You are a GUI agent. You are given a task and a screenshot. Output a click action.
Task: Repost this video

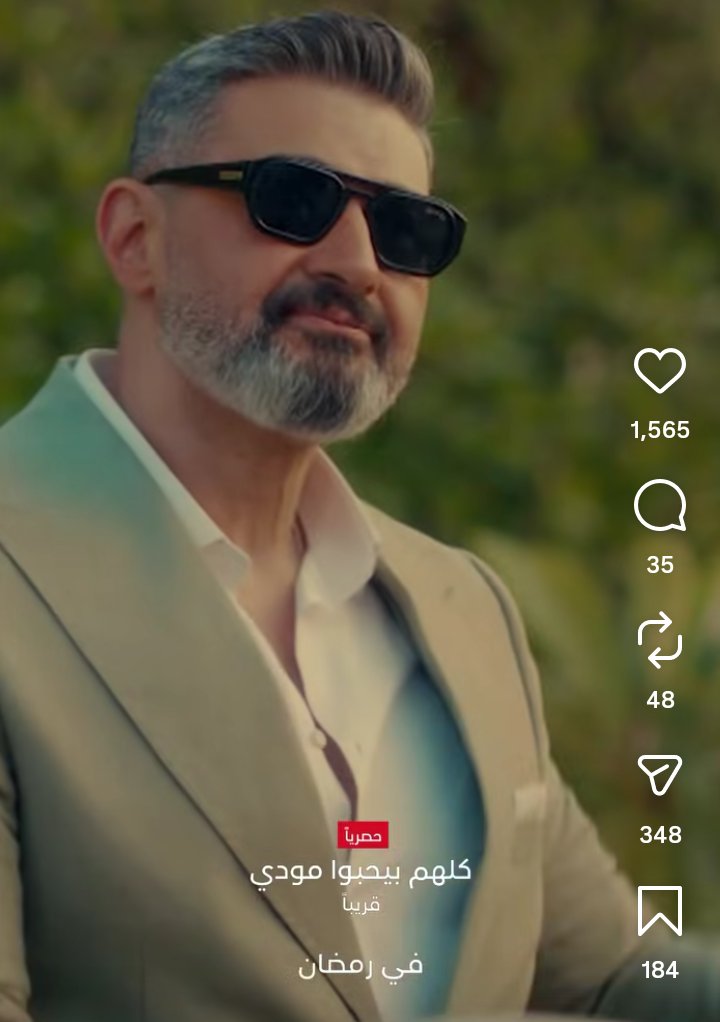(660, 641)
